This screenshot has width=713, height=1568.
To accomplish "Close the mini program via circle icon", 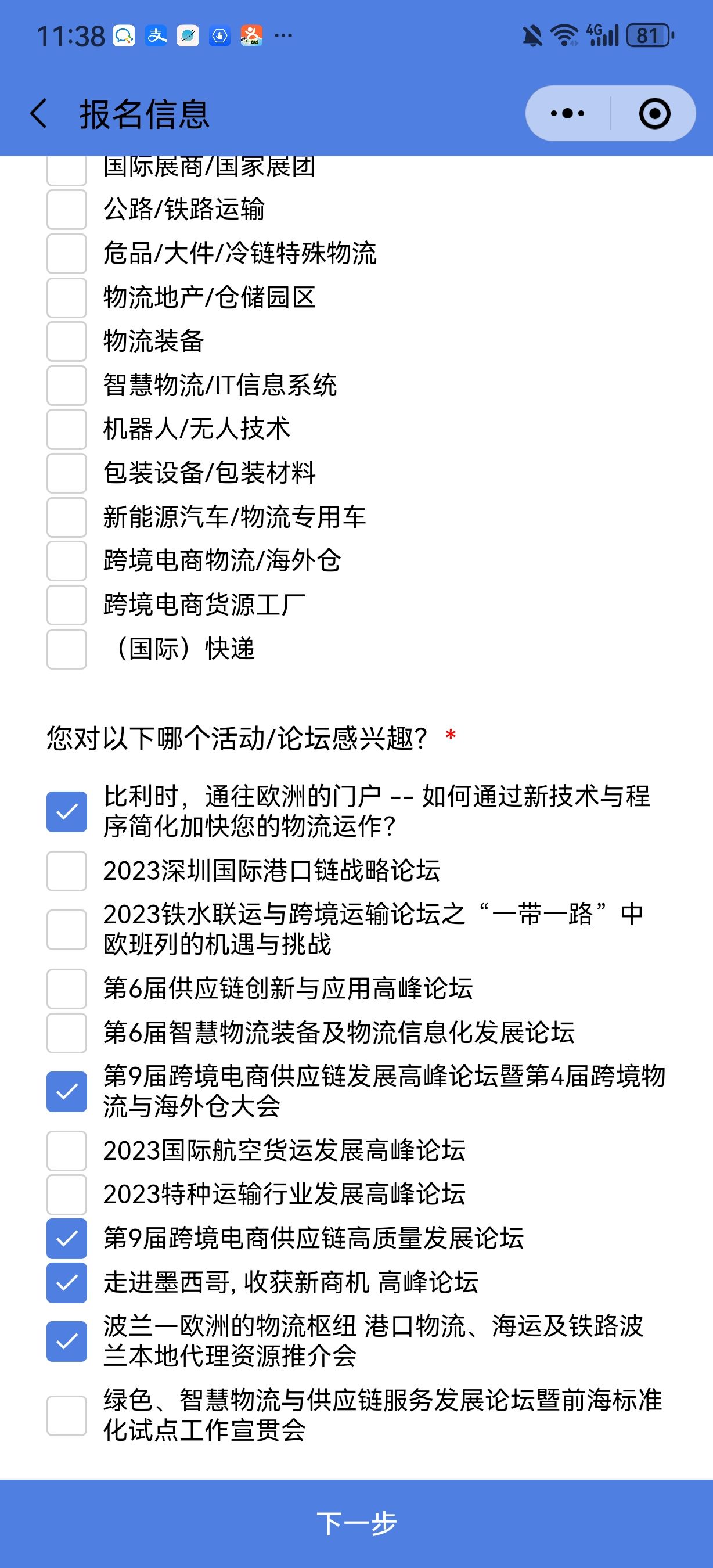I will pyautogui.click(x=654, y=113).
